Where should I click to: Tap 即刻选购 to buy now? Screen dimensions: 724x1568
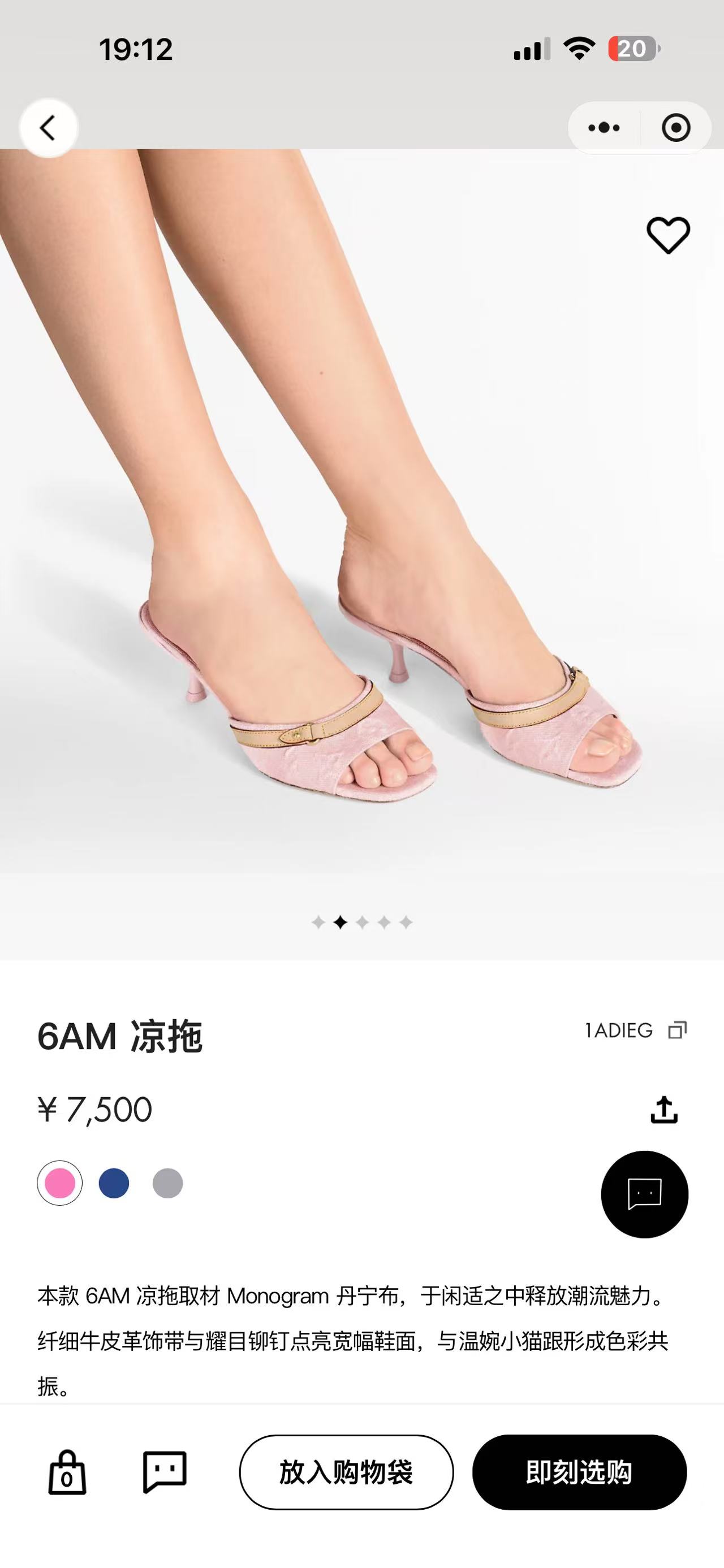(x=579, y=1472)
